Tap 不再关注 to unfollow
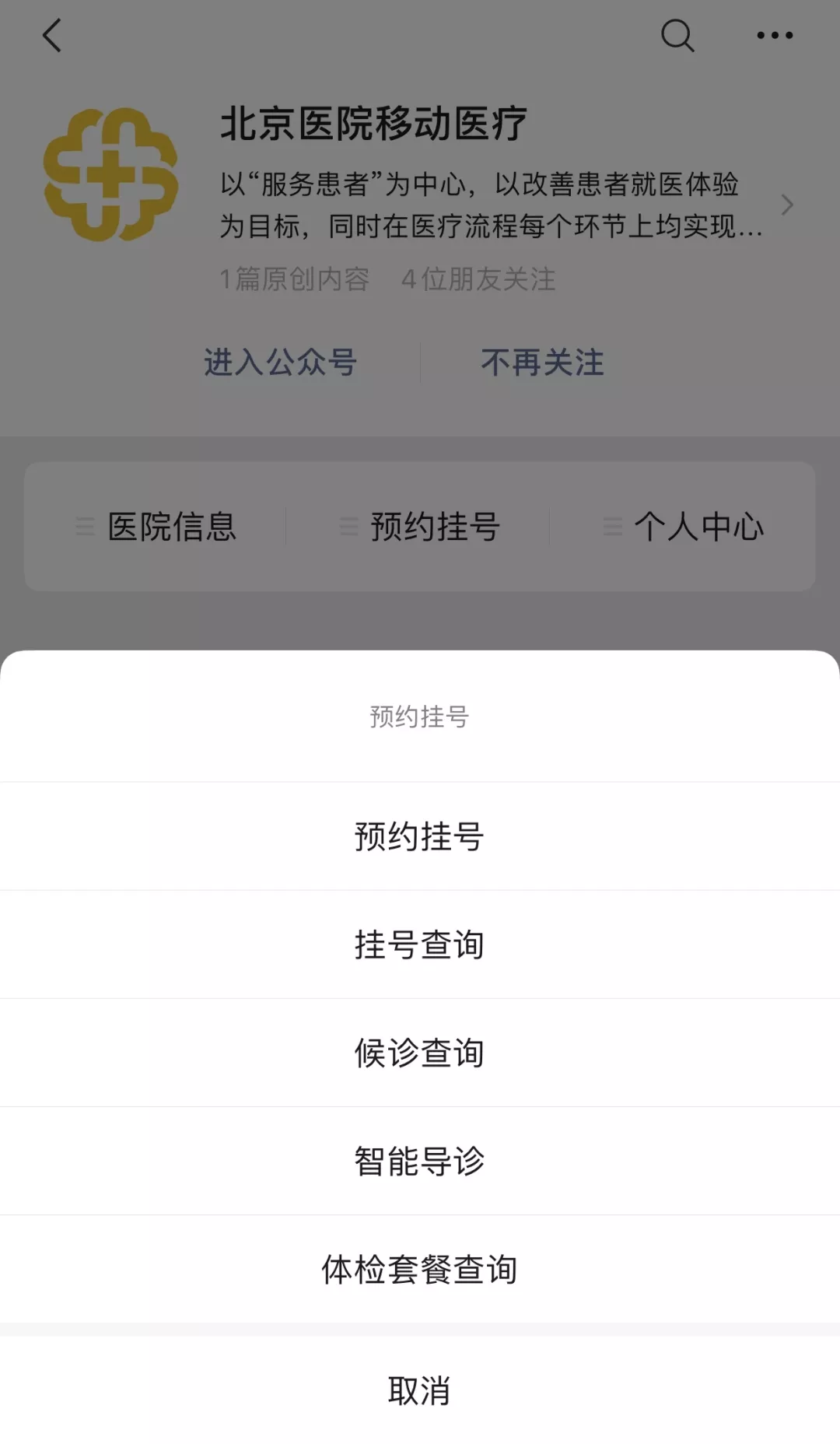The width and height of the screenshot is (840, 1444). click(542, 362)
